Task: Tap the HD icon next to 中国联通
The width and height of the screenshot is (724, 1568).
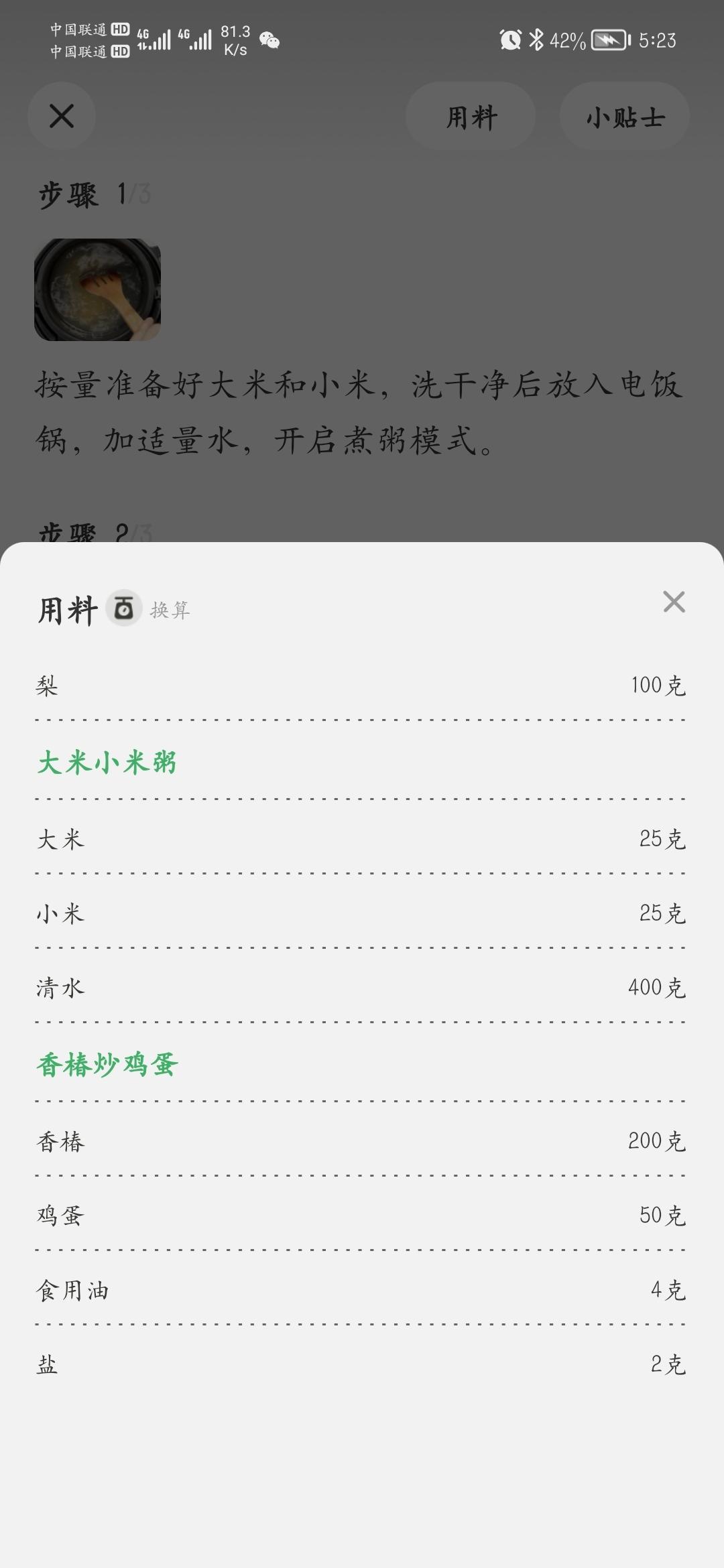Action: click(121, 28)
